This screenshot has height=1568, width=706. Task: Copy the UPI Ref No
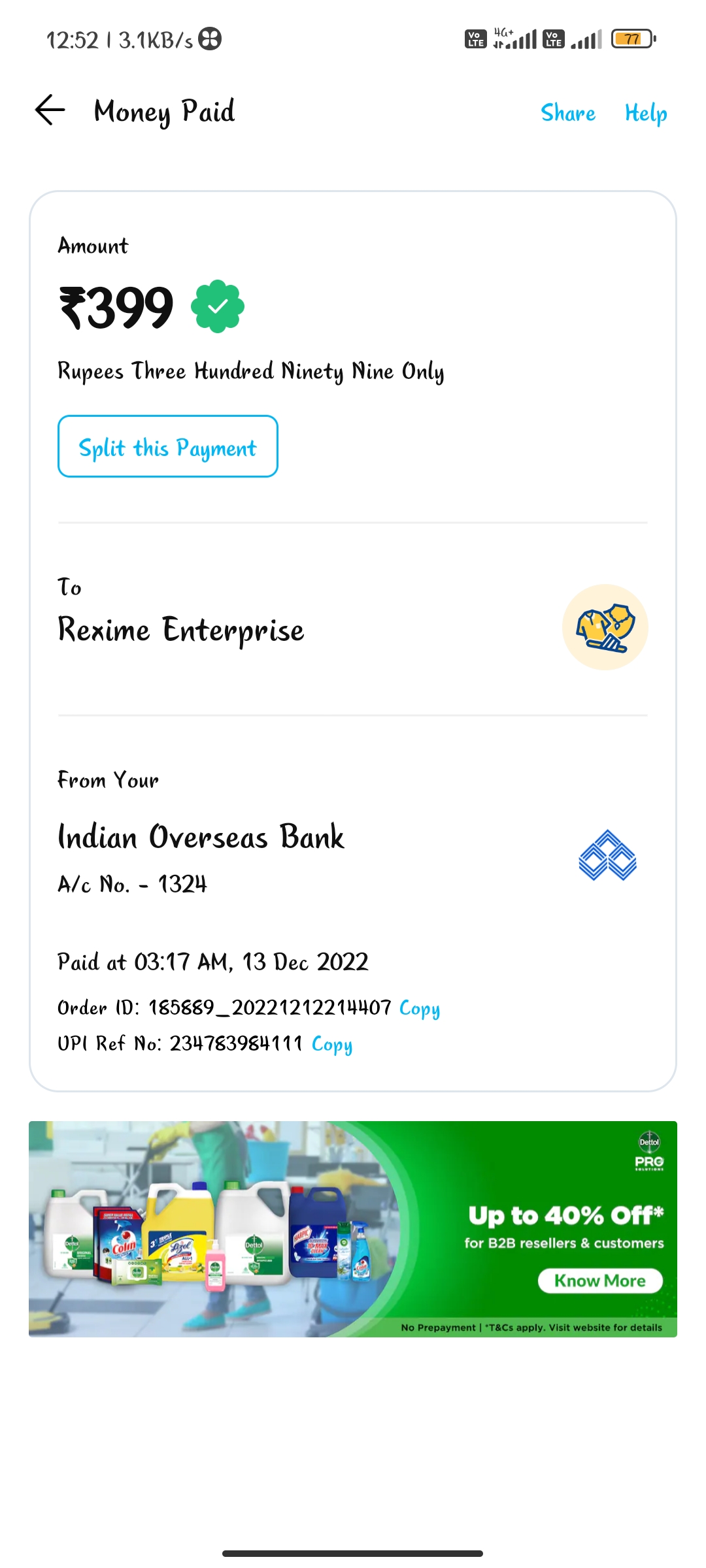331,1044
